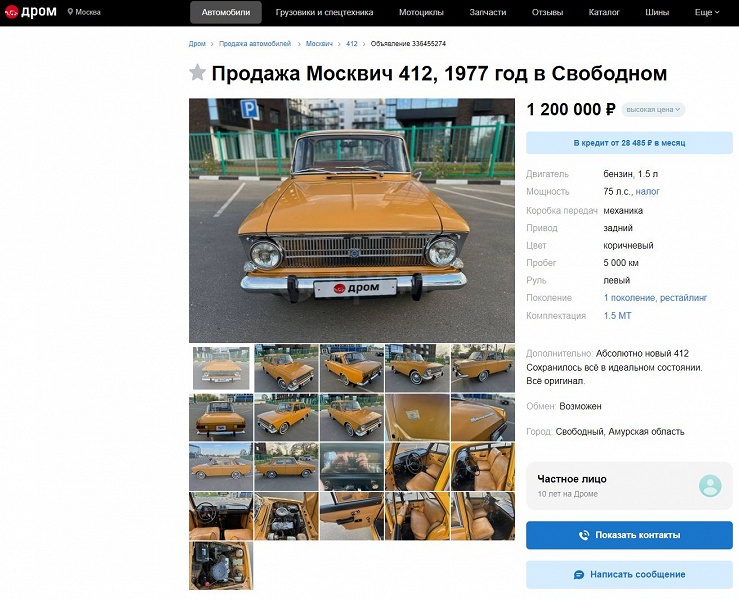Add this listing to favorites star
Image resolution: width=739 pixels, height=600 pixels.
(x=197, y=73)
